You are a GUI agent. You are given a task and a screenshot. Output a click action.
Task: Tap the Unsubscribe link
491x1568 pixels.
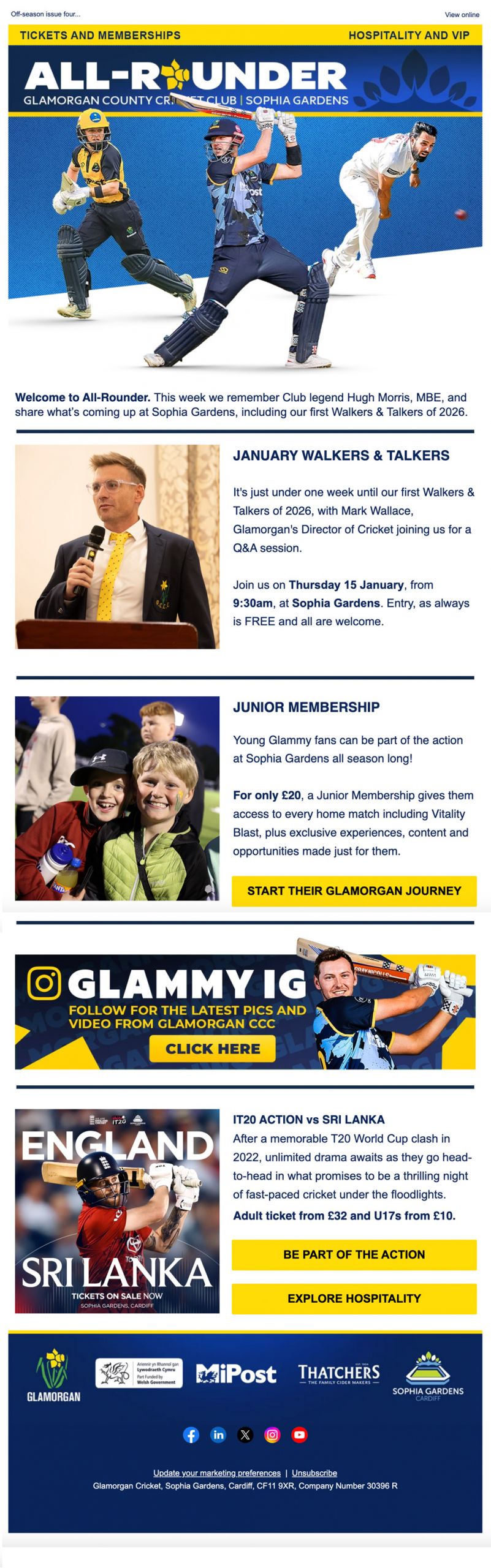(x=314, y=1473)
